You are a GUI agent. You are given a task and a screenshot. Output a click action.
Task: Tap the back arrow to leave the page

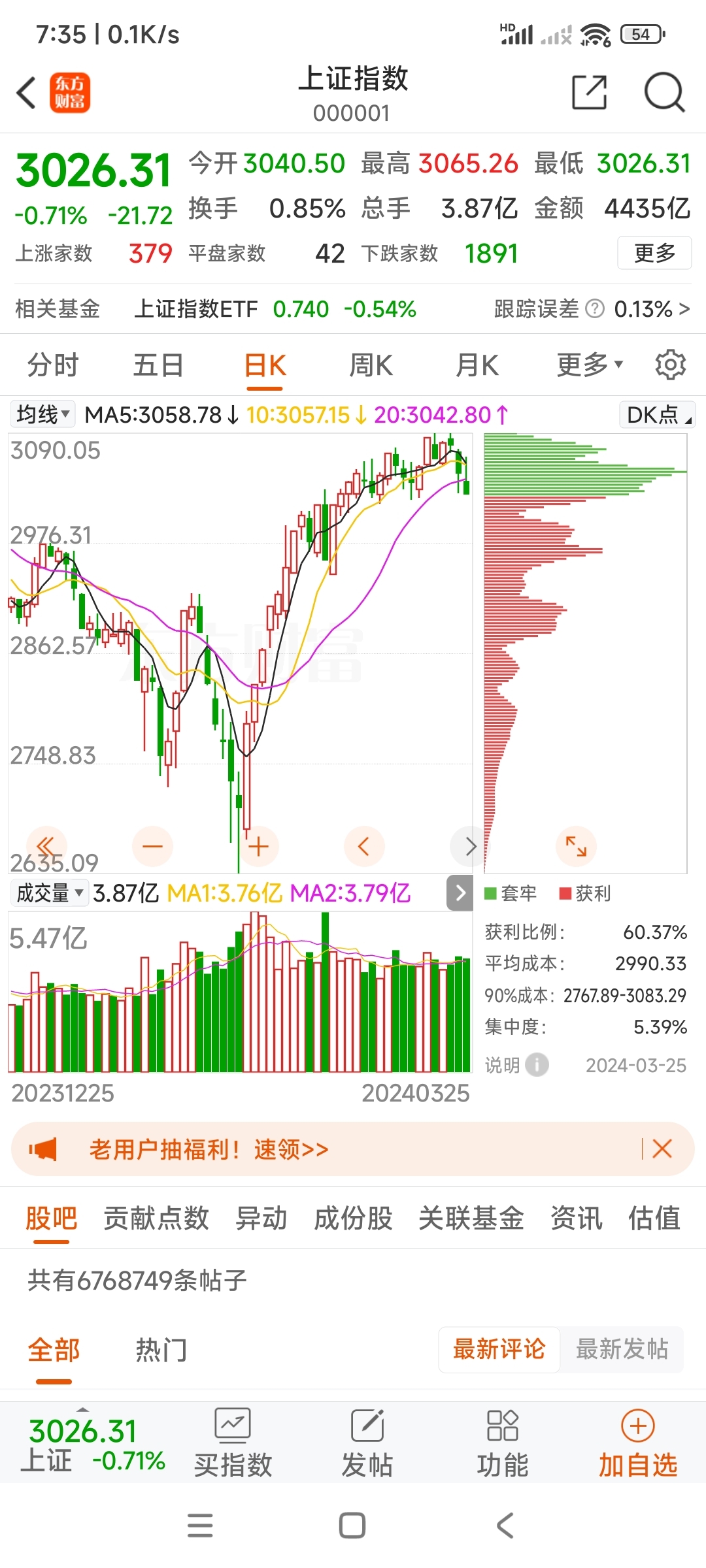[x=26, y=93]
